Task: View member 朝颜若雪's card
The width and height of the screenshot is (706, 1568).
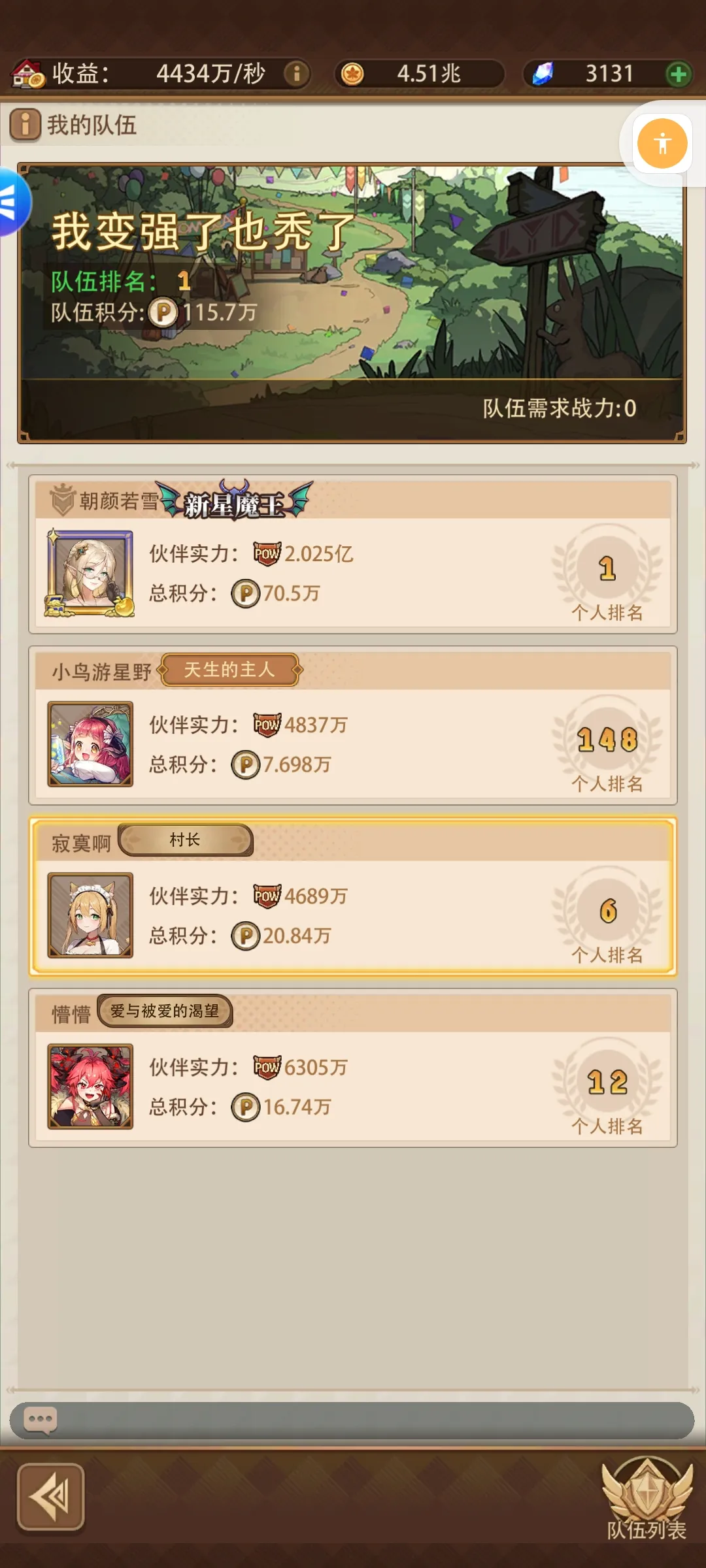Action: 352,554
